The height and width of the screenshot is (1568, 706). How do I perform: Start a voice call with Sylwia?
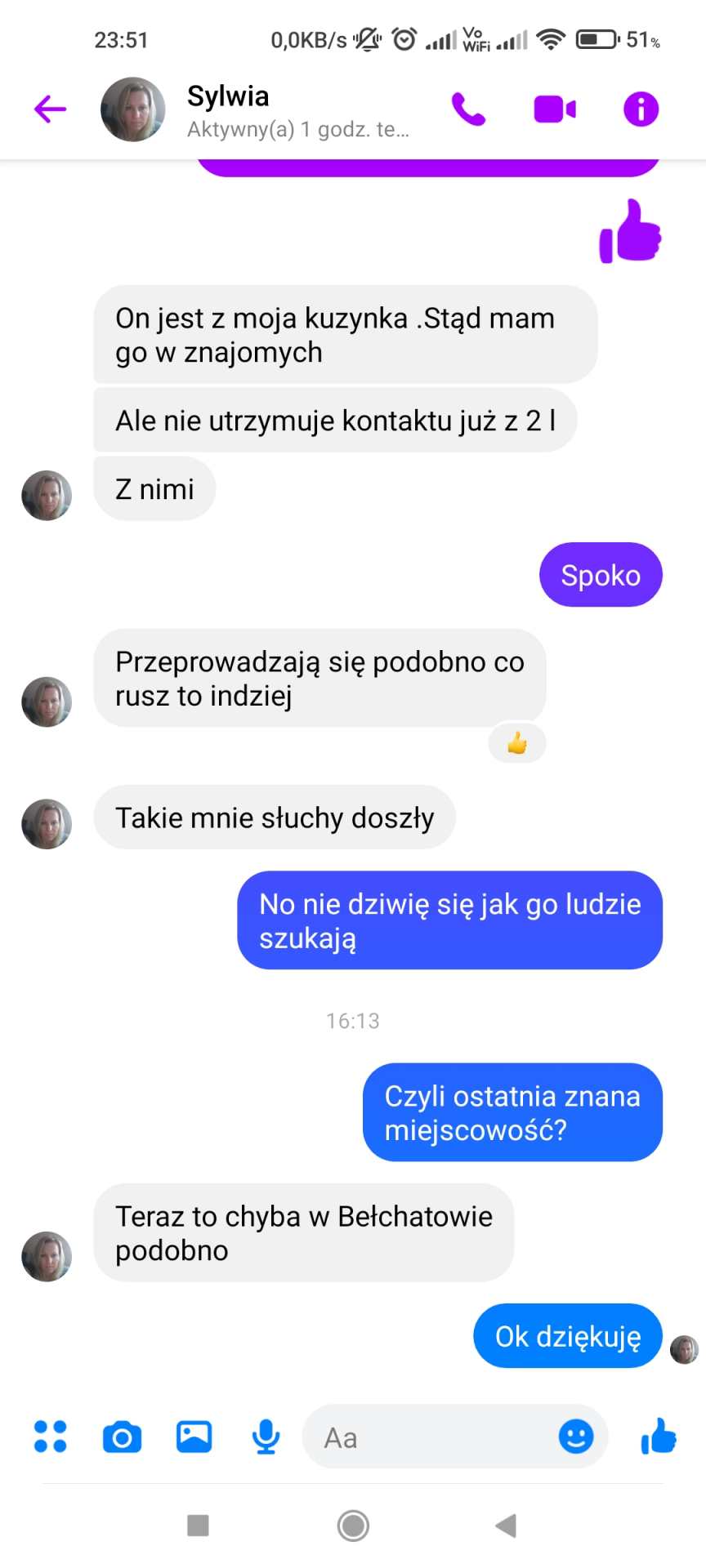click(469, 109)
